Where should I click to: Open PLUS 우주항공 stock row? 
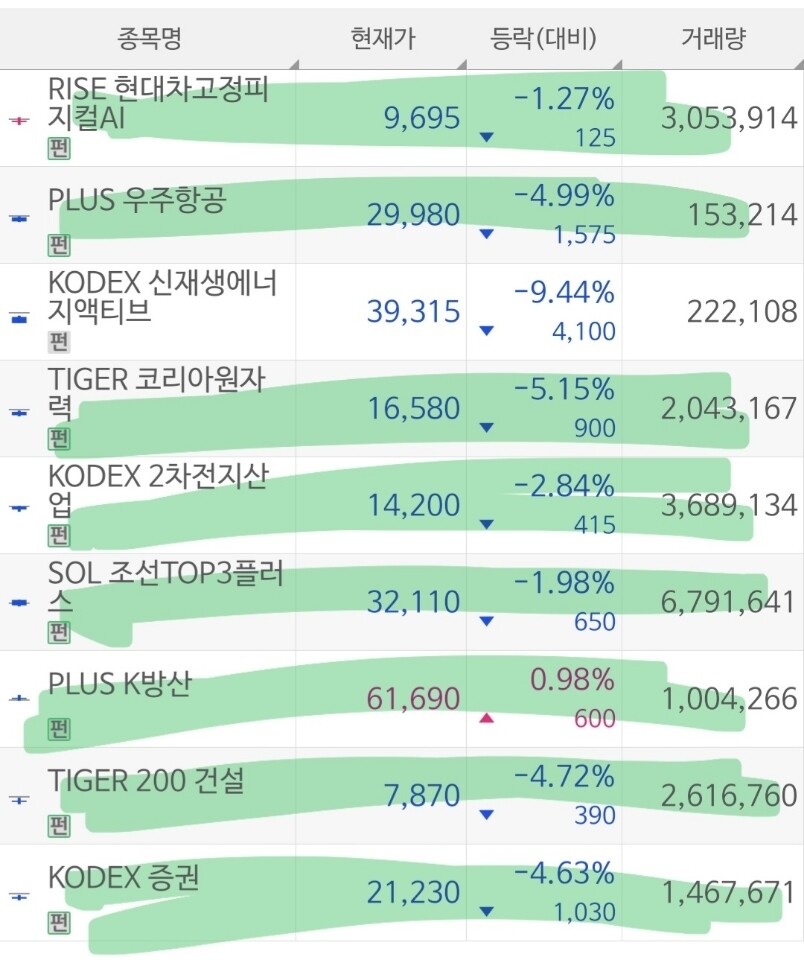click(402, 215)
